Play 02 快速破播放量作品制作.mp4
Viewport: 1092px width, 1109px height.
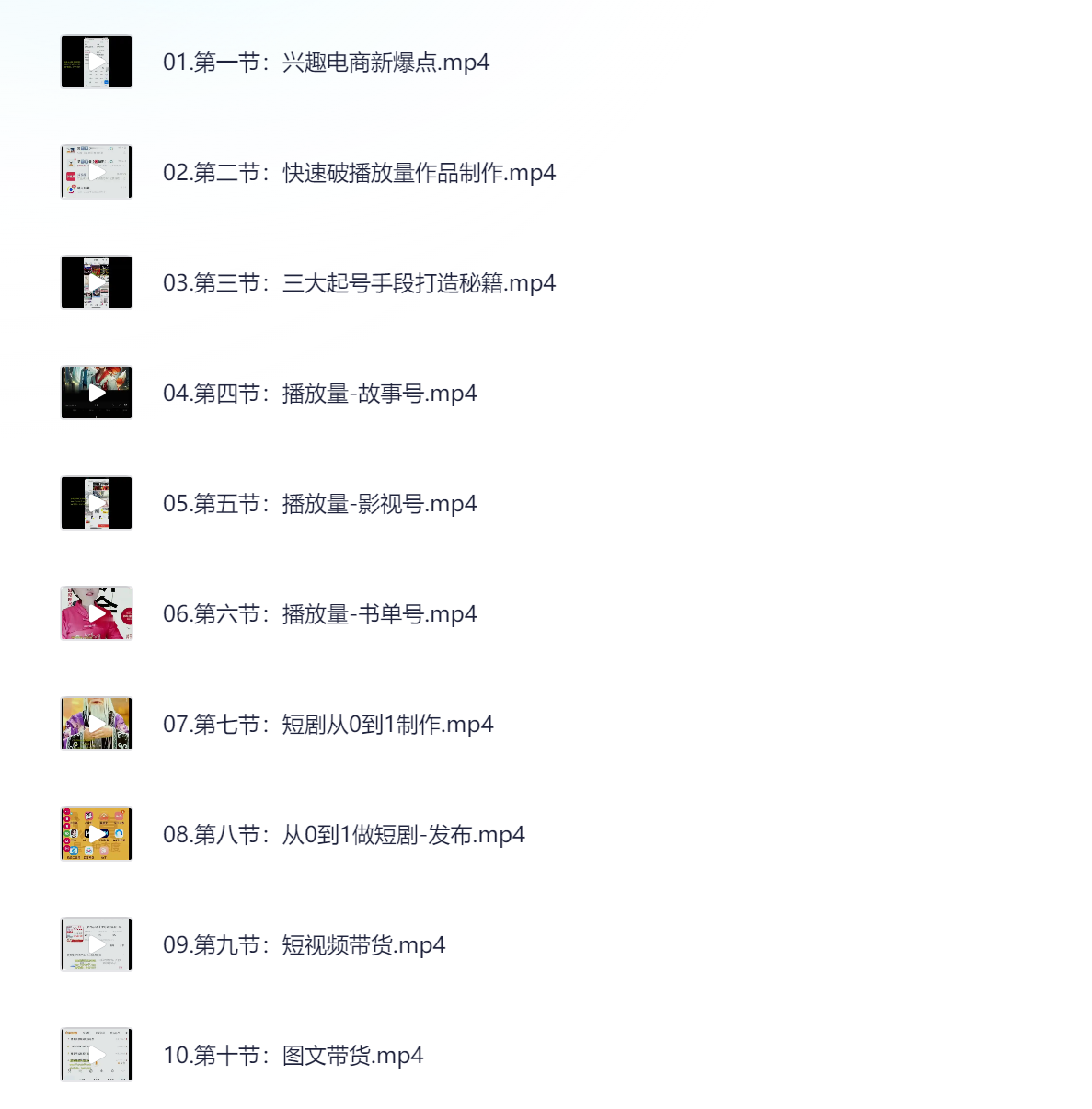click(x=359, y=173)
